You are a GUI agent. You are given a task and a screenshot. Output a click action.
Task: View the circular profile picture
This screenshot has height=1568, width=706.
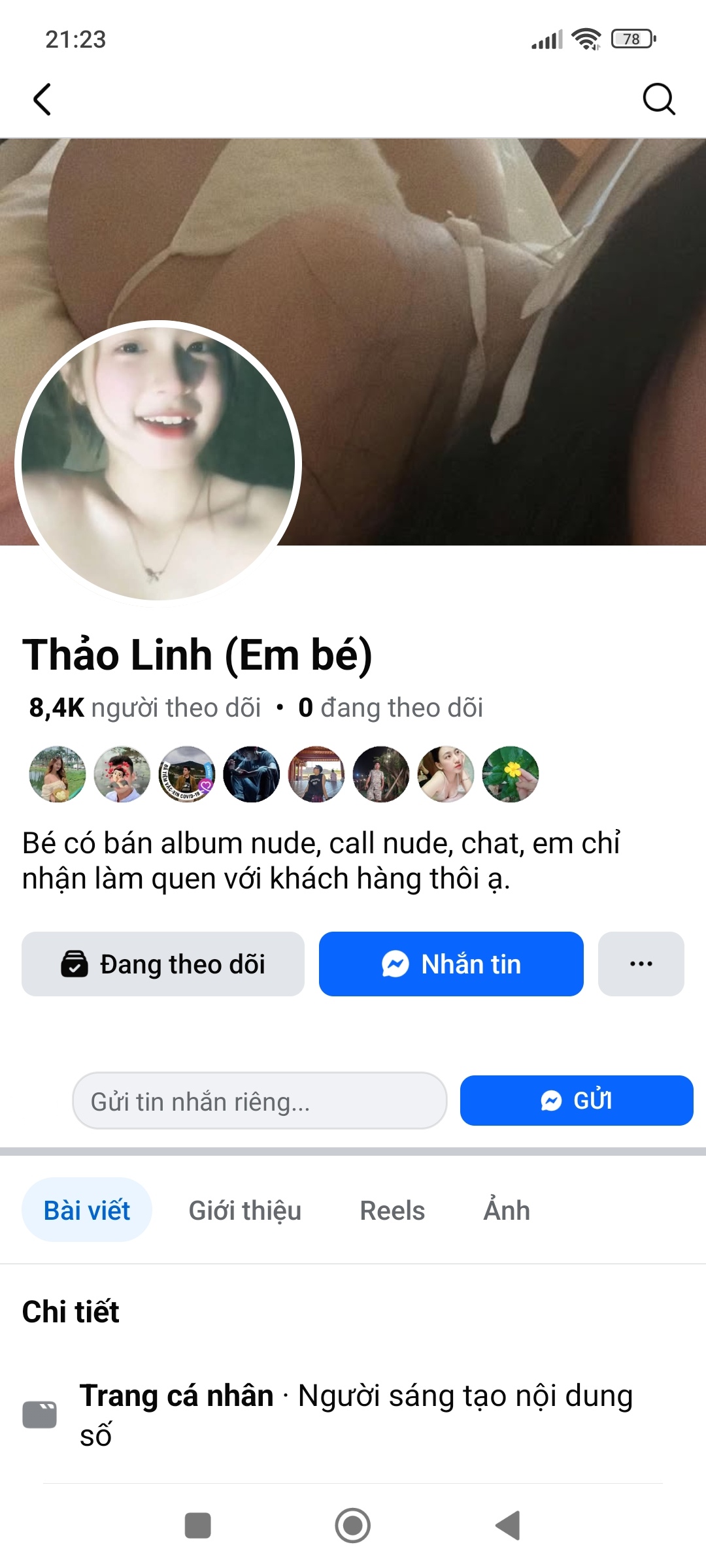tap(158, 464)
